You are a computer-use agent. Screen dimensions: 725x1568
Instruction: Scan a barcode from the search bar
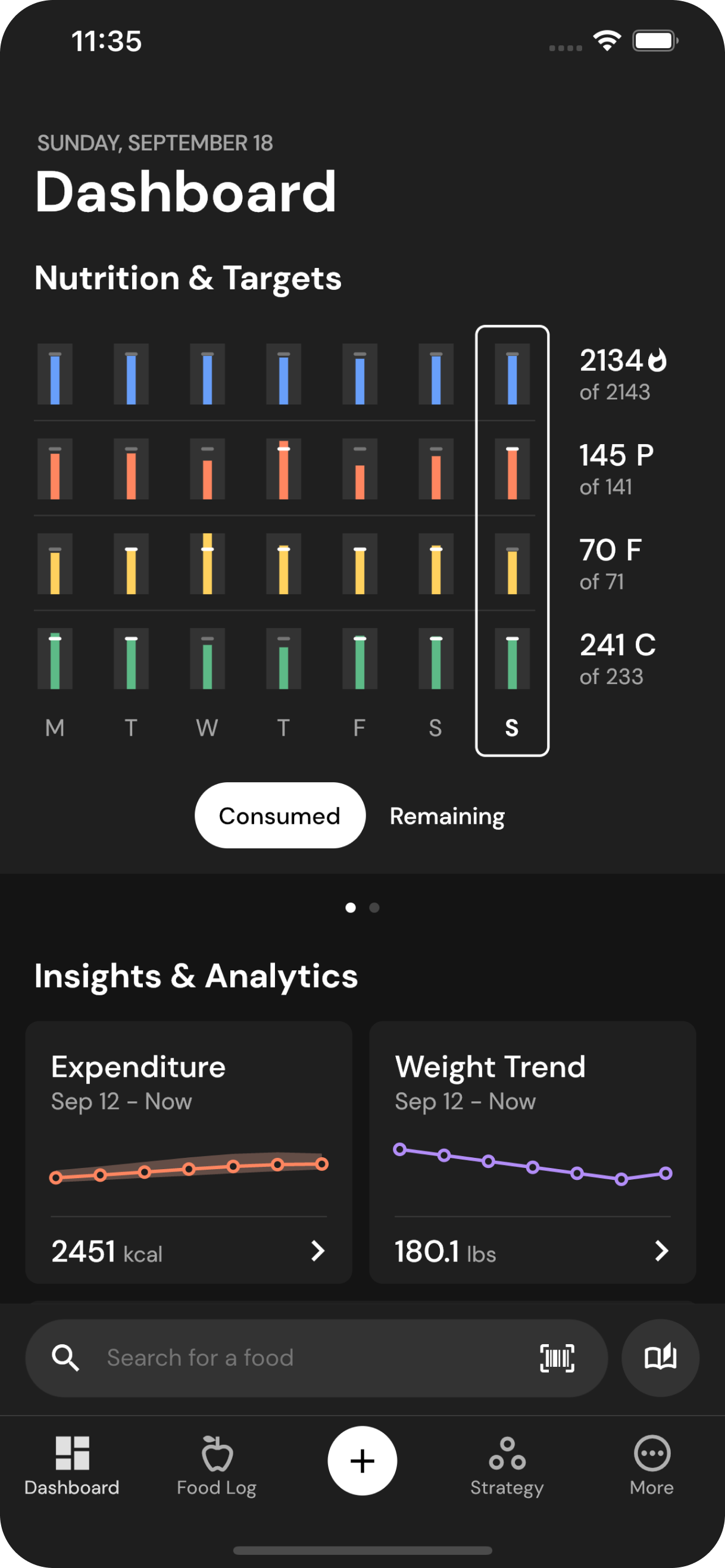tap(557, 1358)
